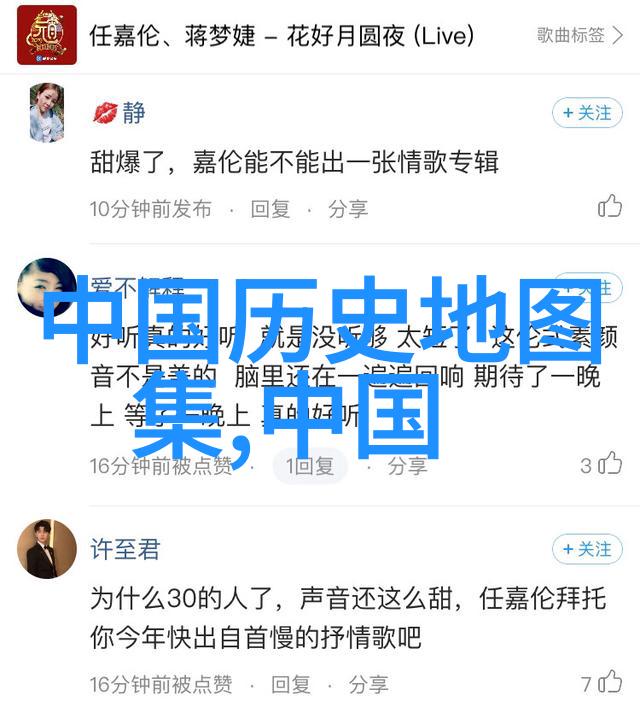Open 许至君's profile avatar
The width and height of the screenshot is (640, 713).
46,549
